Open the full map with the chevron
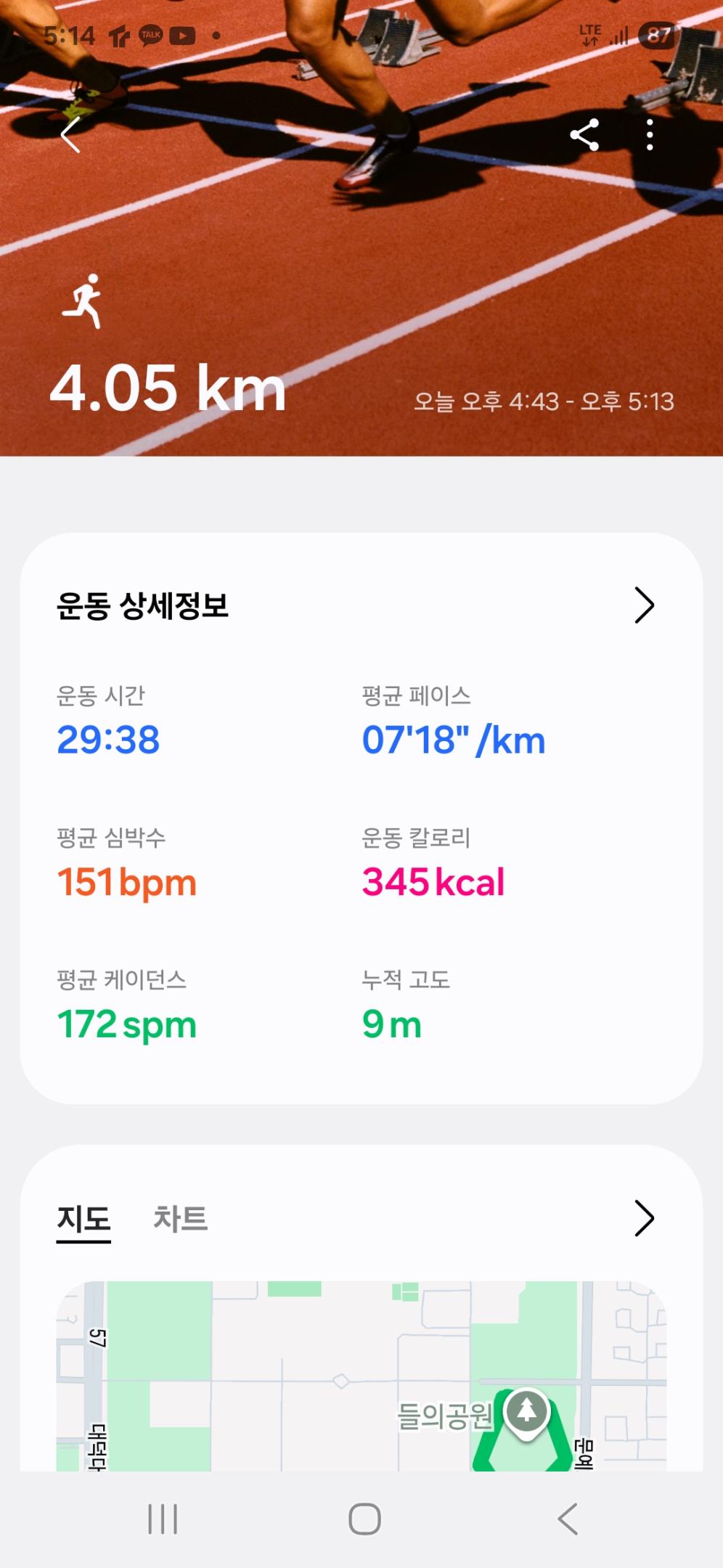This screenshot has width=723, height=1568. [x=645, y=1220]
